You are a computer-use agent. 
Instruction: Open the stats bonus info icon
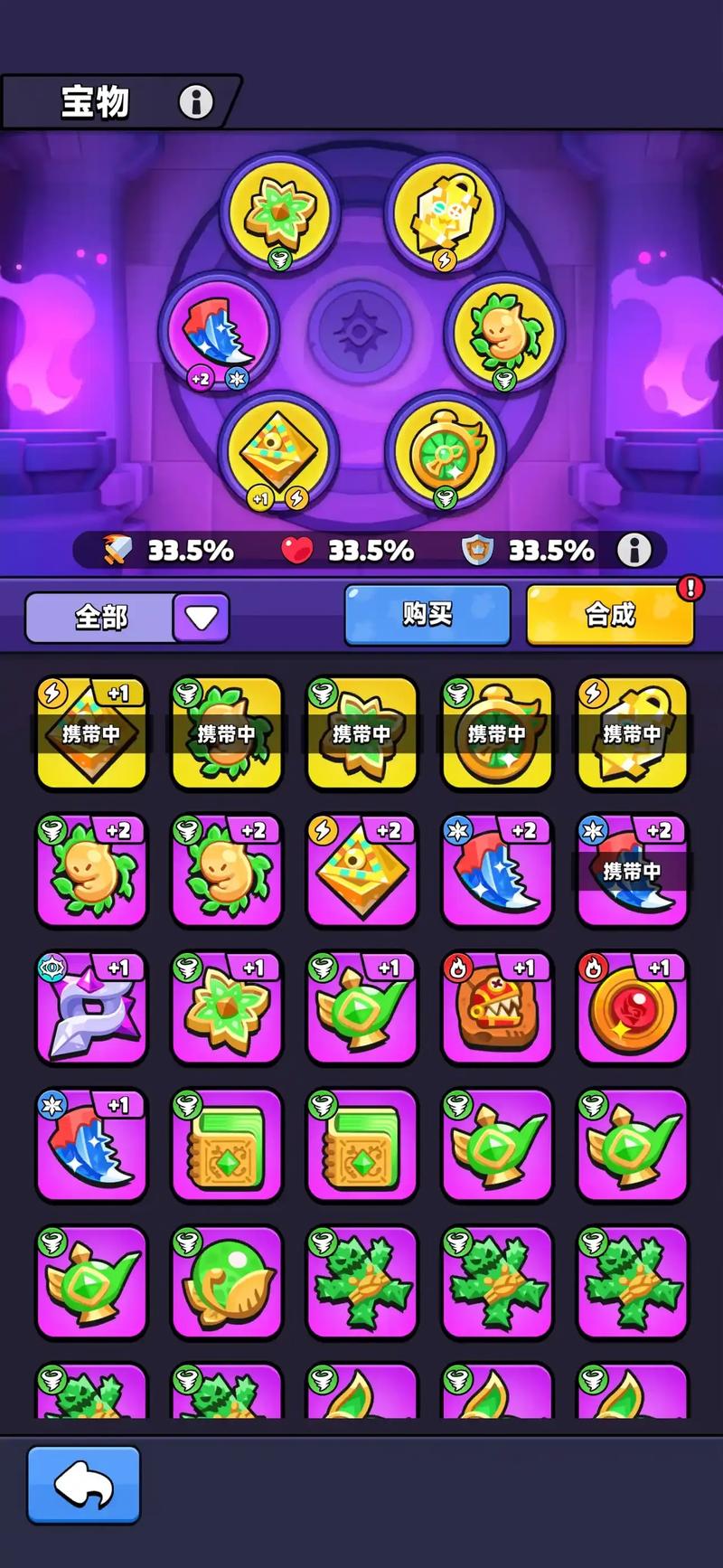(634, 549)
